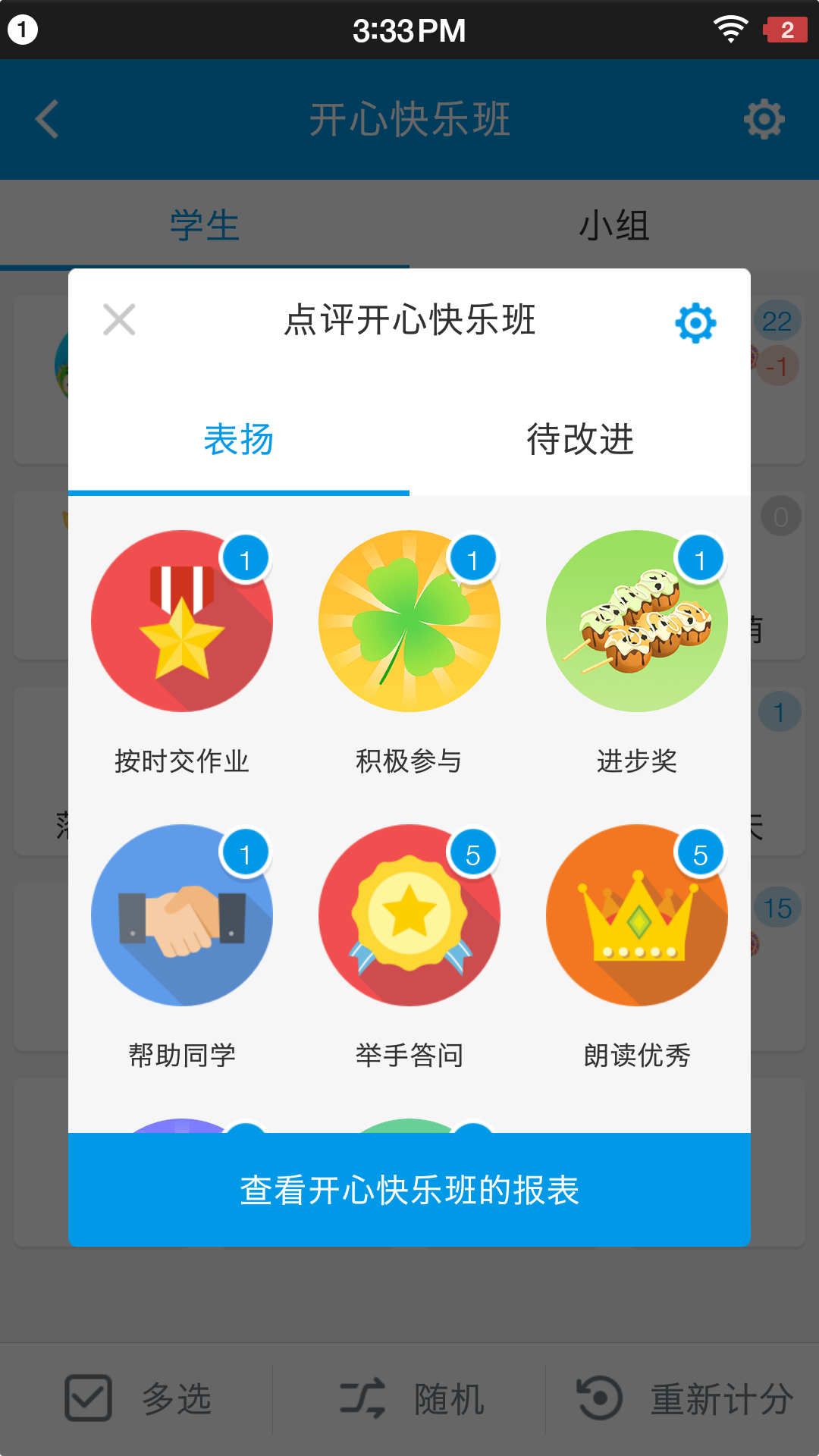The width and height of the screenshot is (819, 1456).
Task: Switch to the 待改进 tab
Action: (x=580, y=440)
